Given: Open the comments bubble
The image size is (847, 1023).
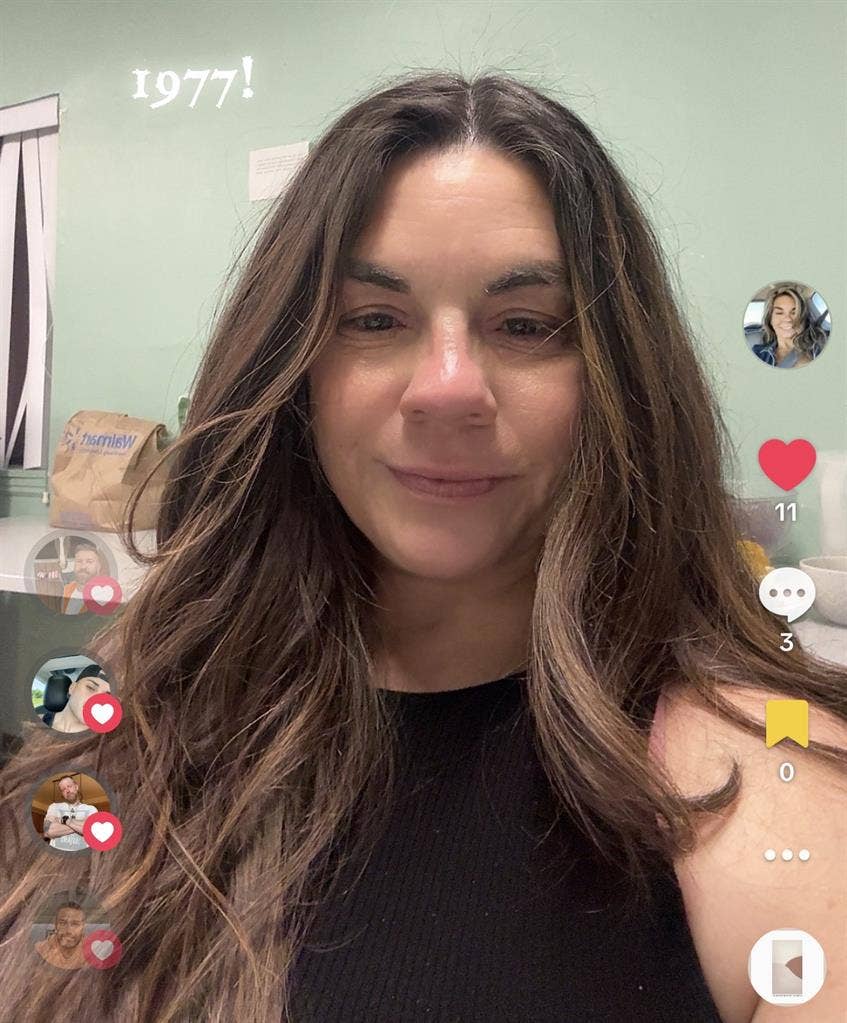Looking at the screenshot, I should [x=787, y=594].
